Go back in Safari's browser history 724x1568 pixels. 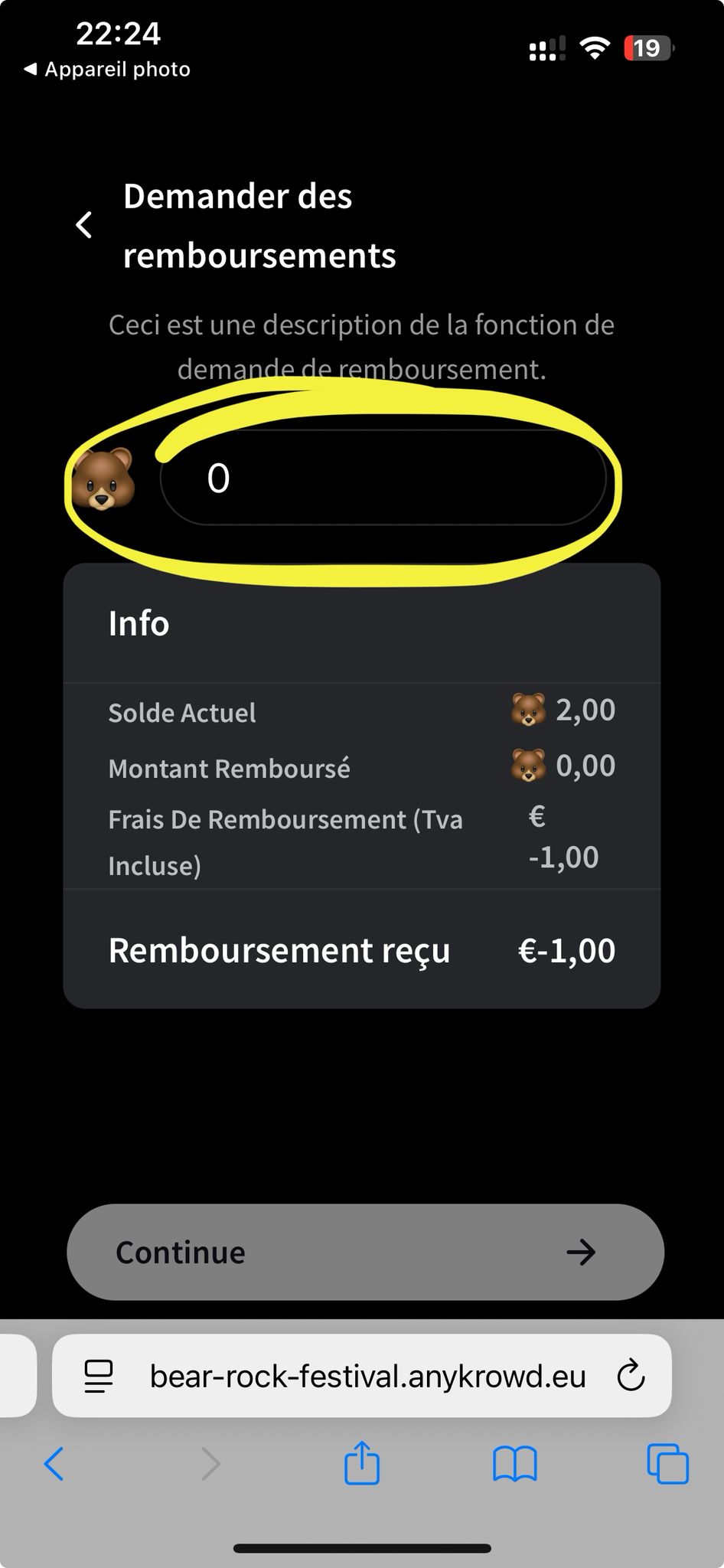coord(54,1464)
